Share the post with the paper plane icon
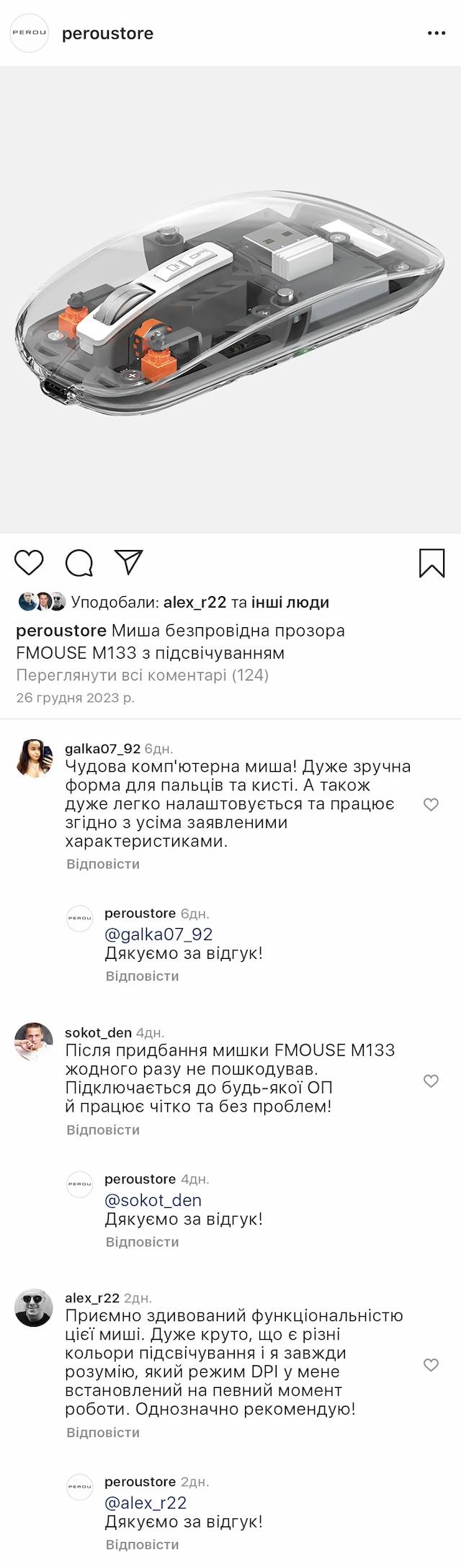 click(x=129, y=562)
